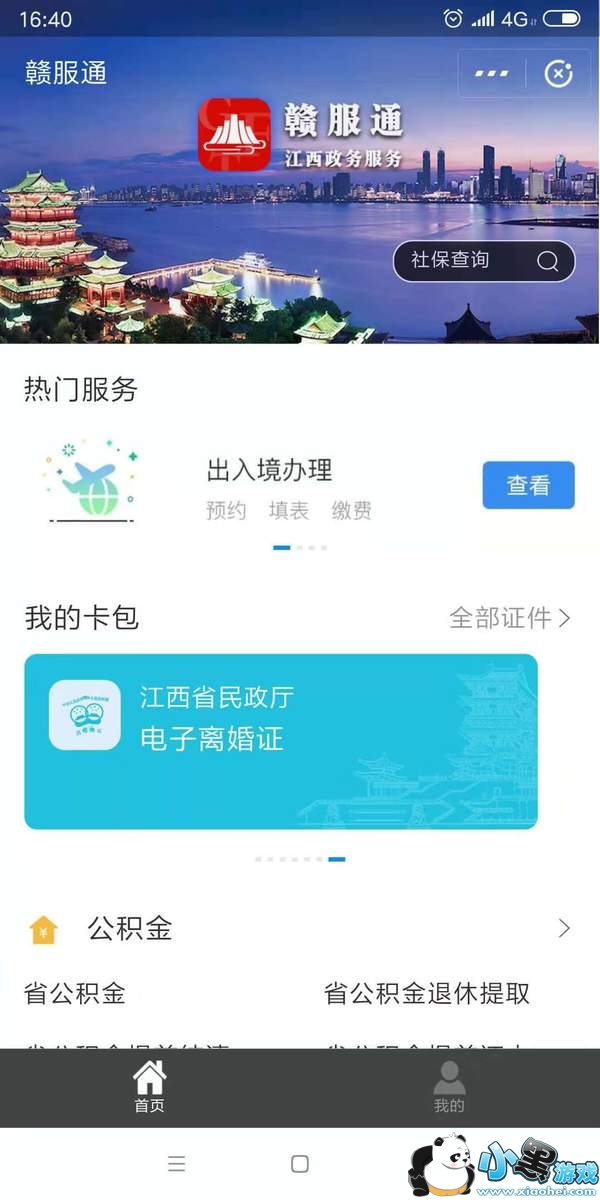Open the mini-program overflow menu

point(491,73)
